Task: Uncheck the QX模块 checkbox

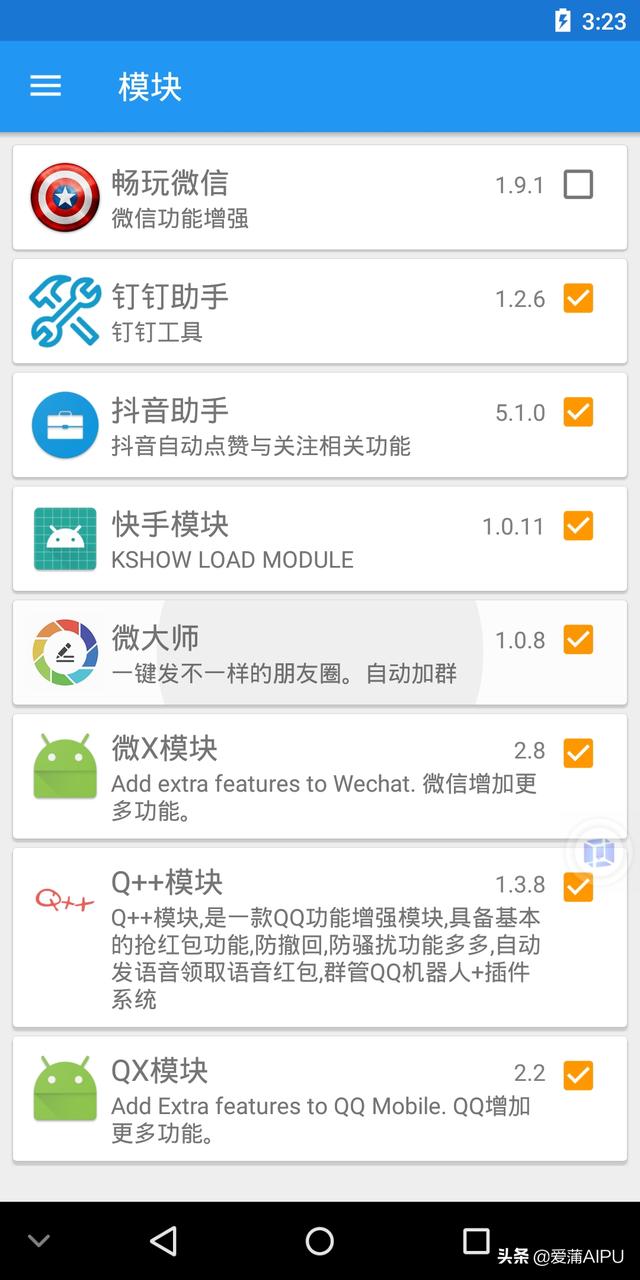Action: (x=578, y=1075)
